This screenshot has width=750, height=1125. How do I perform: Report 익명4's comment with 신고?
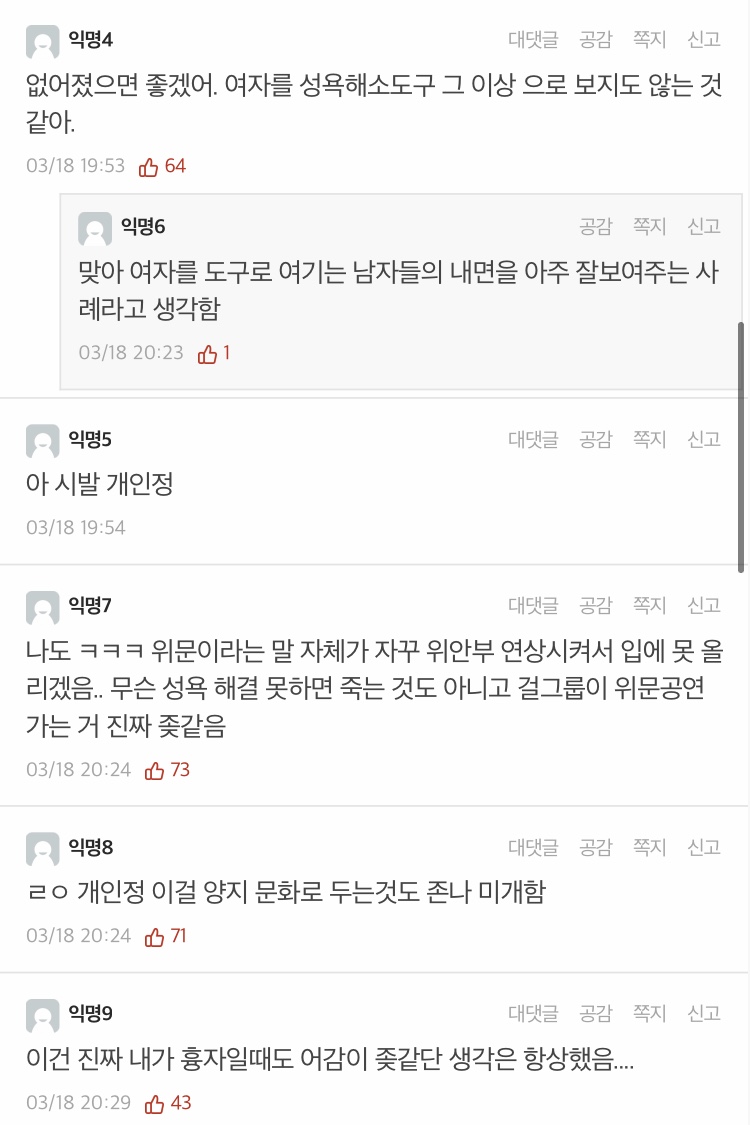pos(703,40)
